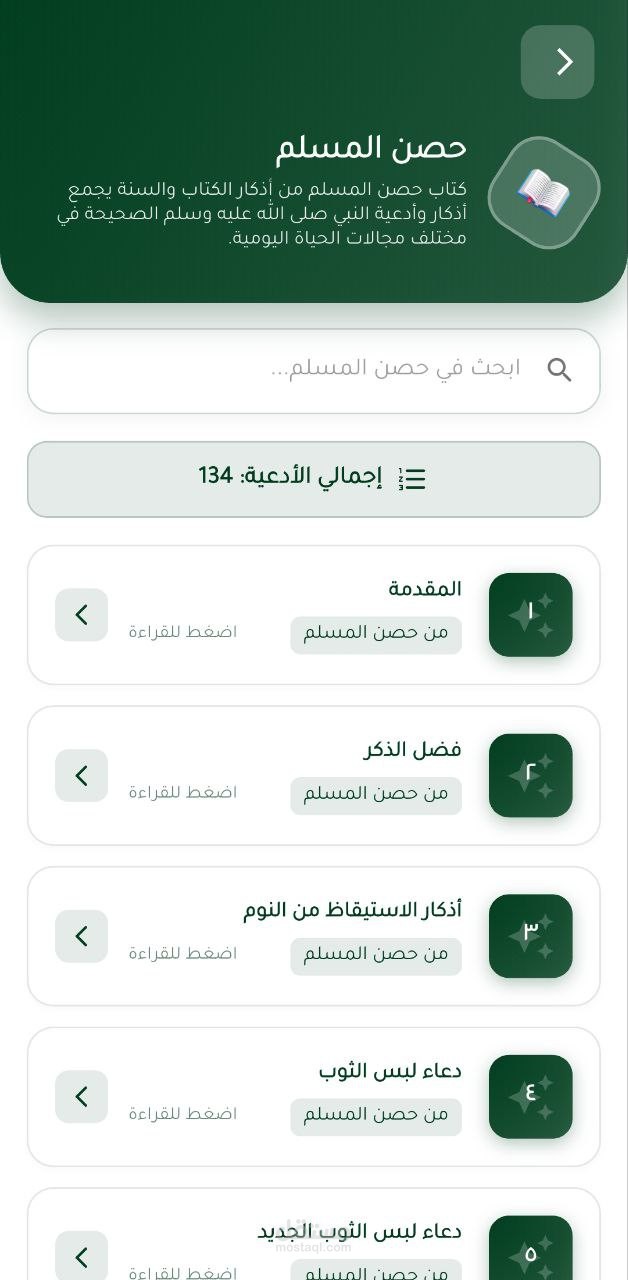The width and height of the screenshot is (628, 1280).
Task: Open the المقدمة card
Action: pyautogui.click(x=314, y=615)
